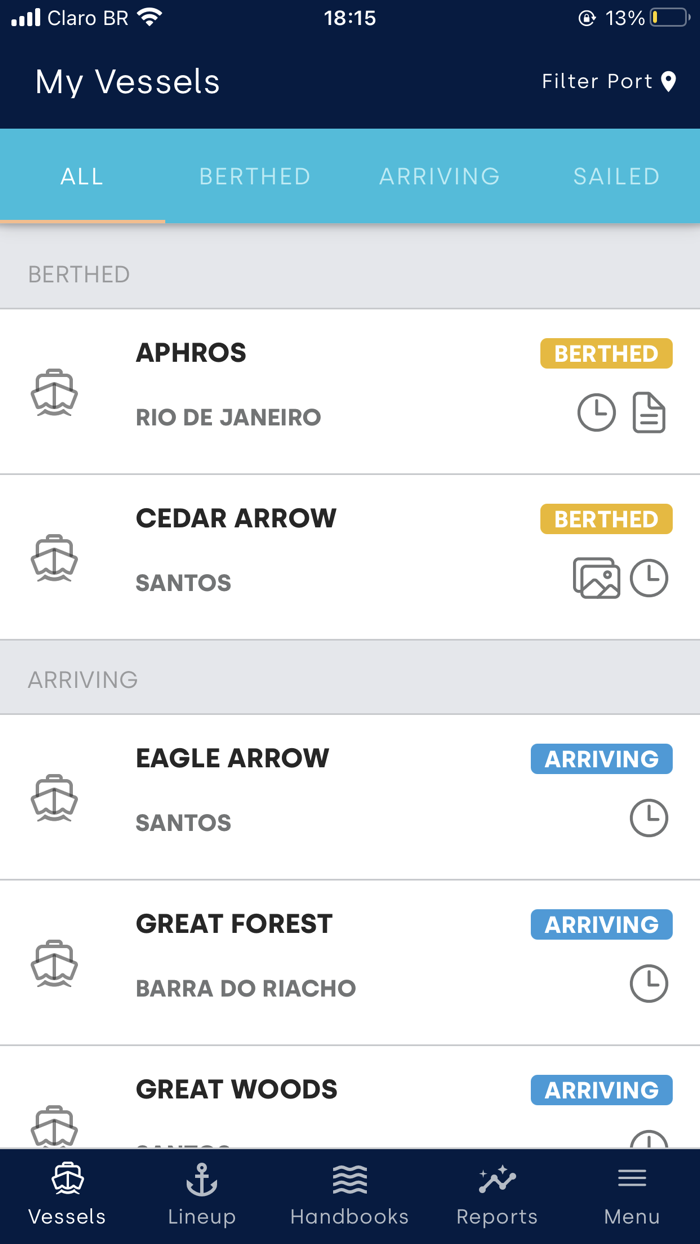The image size is (700, 1244).
Task: Open the Eagle Arrow vessel row
Action: coord(300,796)
